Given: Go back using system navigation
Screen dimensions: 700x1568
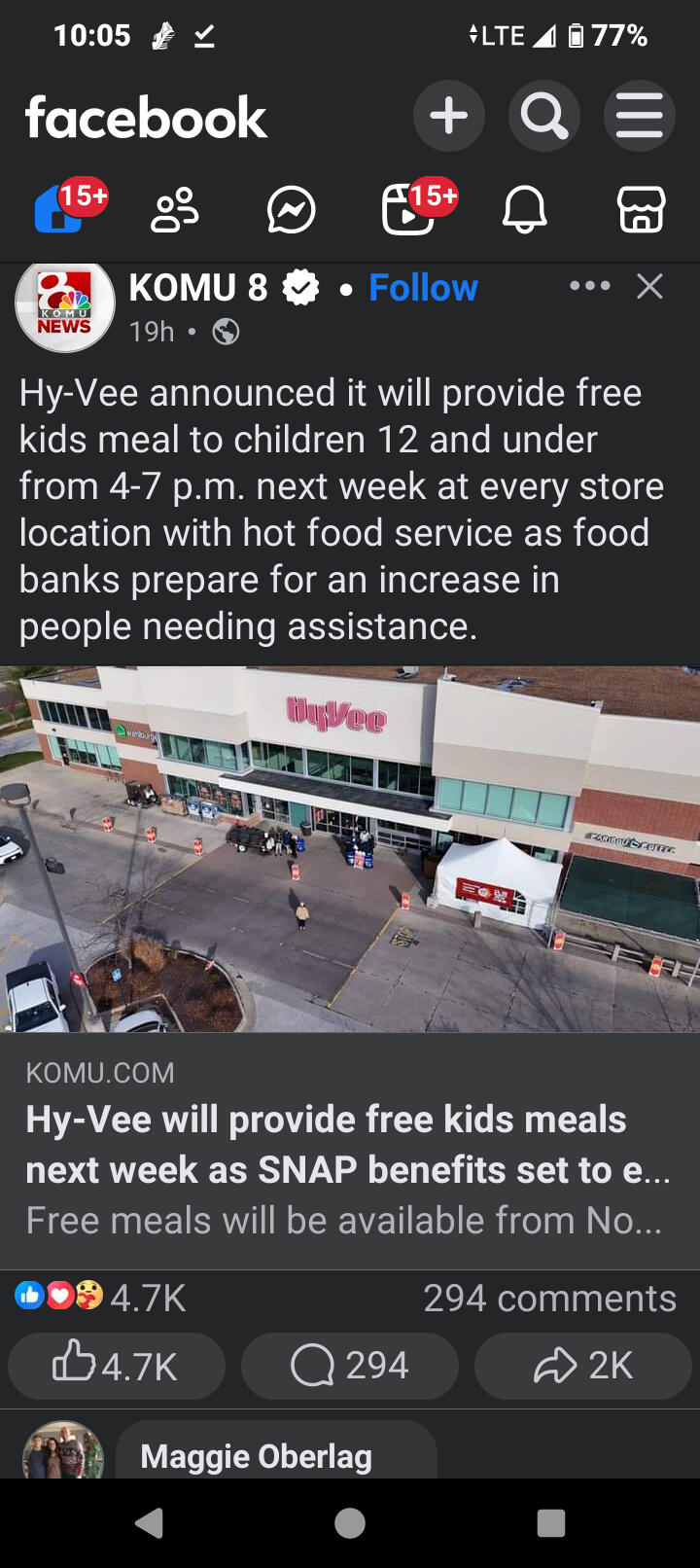Looking at the screenshot, I should pyautogui.click(x=149, y=1523).
